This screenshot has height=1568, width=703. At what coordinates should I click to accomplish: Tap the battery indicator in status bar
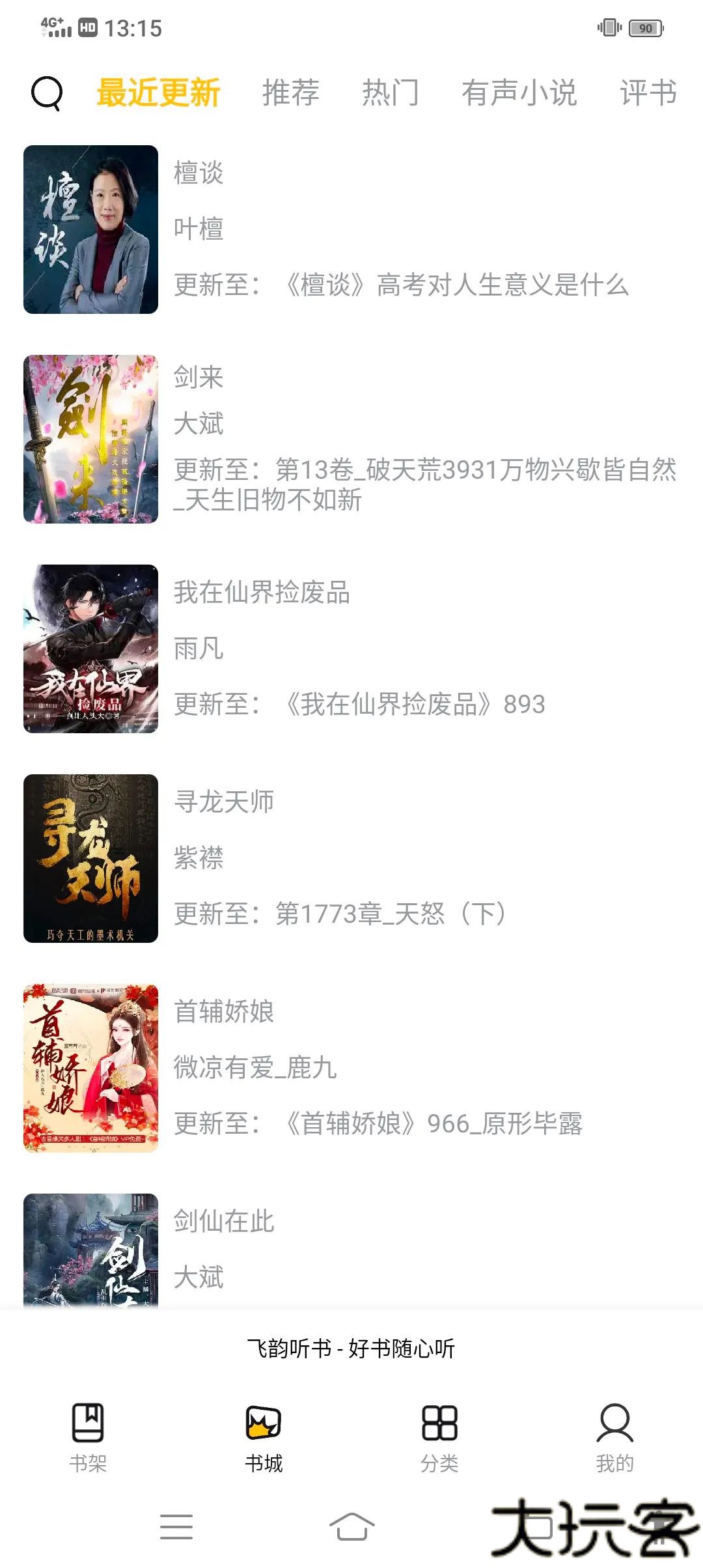click(646, 27)
